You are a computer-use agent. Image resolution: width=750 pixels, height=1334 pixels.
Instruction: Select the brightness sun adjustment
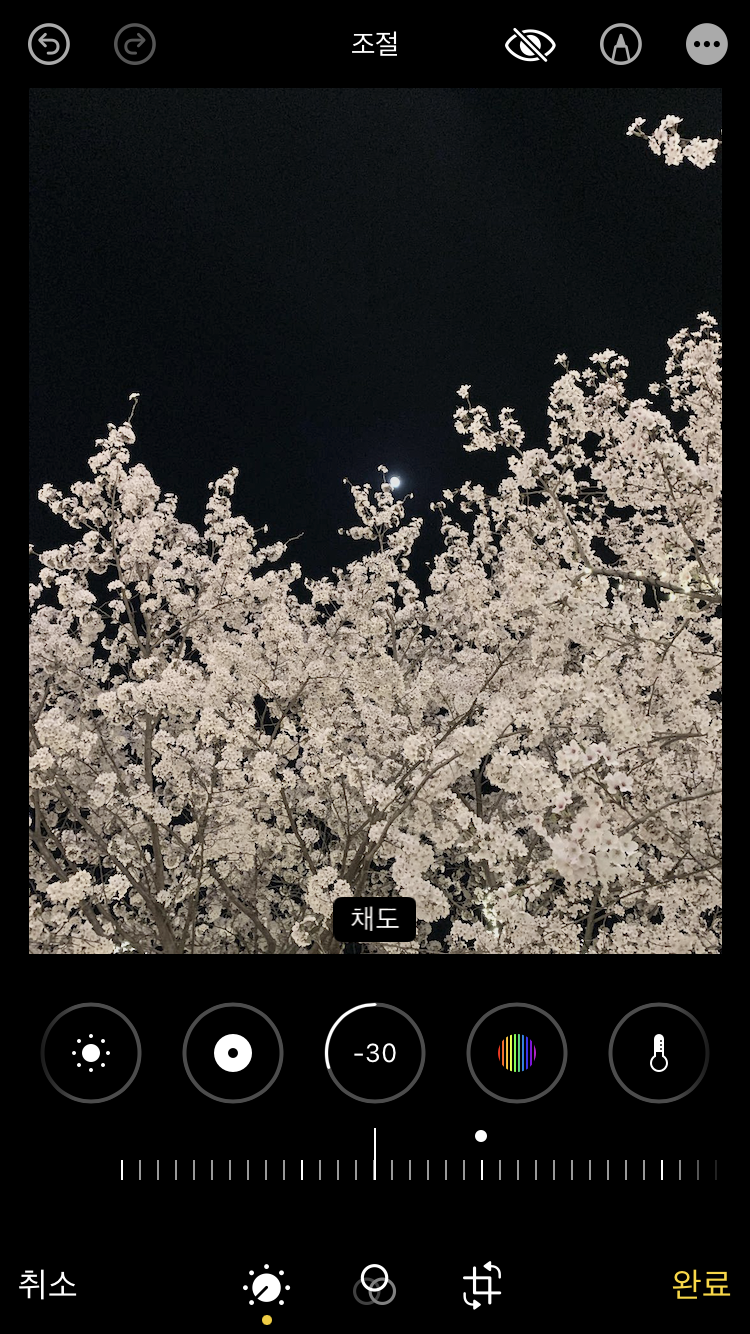point(91,1053)
